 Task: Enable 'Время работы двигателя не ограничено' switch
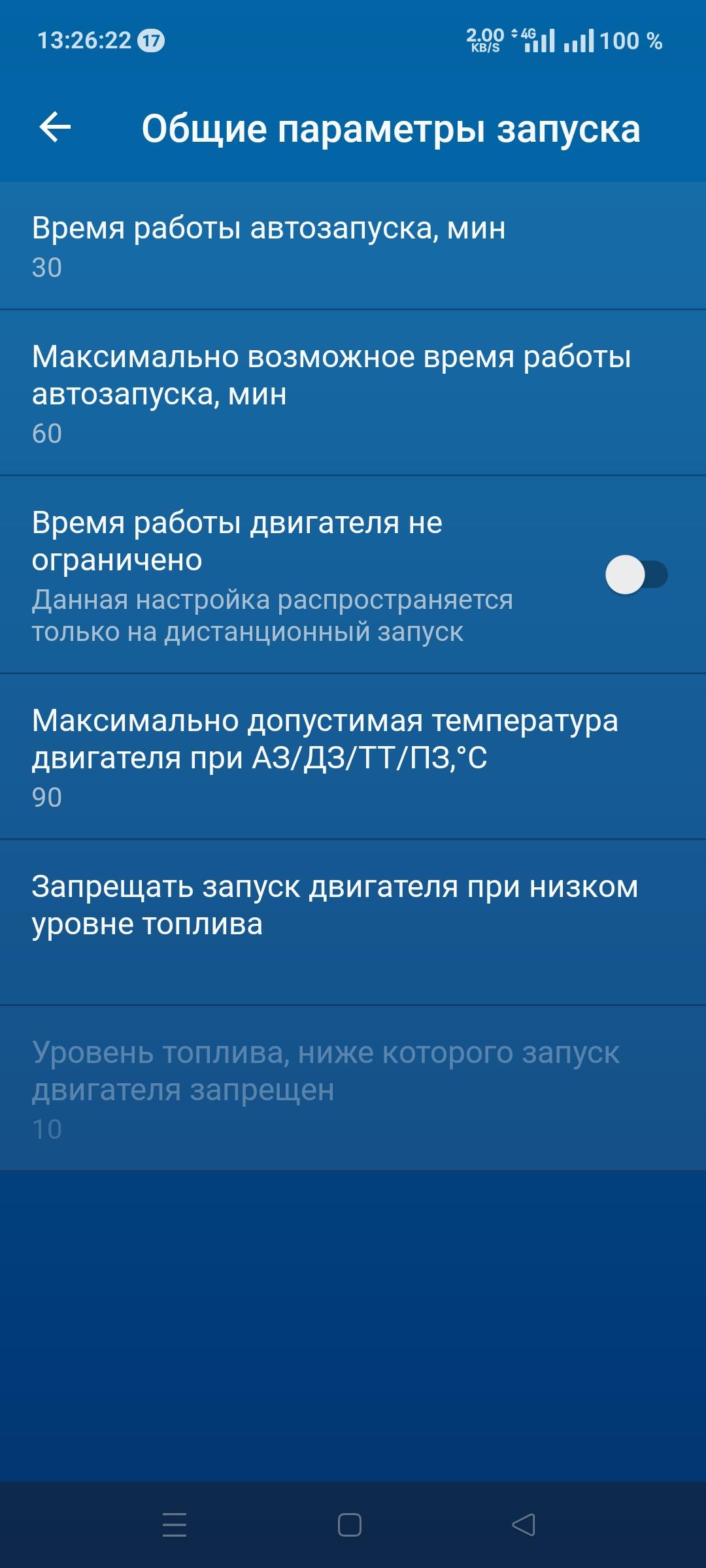coord(636,575)
